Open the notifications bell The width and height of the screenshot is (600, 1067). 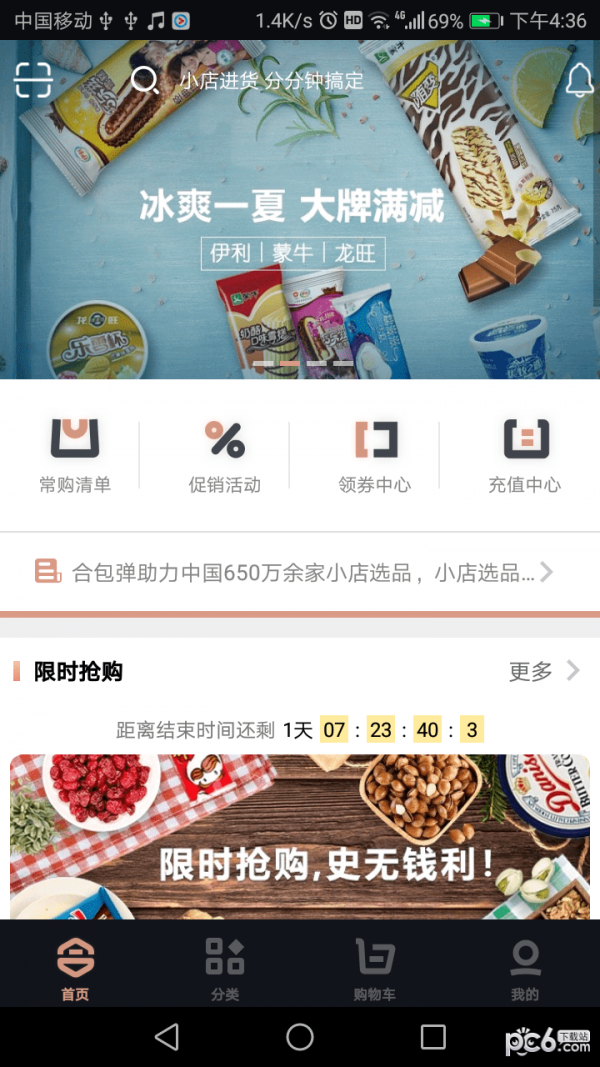tap(579, 81)
